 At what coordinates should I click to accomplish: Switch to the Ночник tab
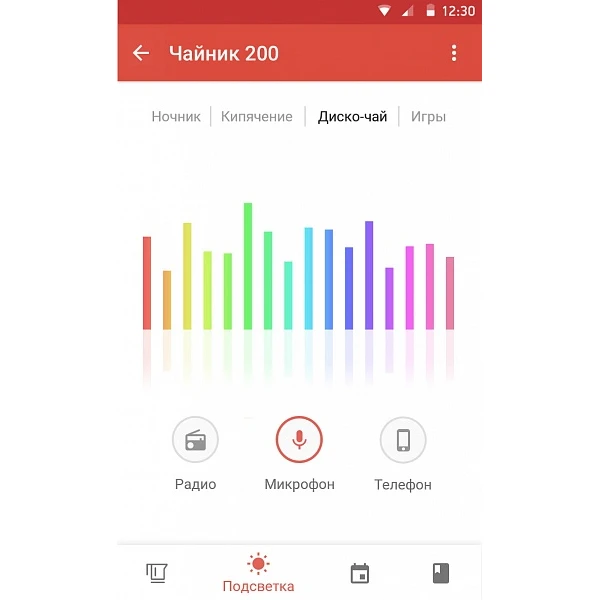(176, 116)
